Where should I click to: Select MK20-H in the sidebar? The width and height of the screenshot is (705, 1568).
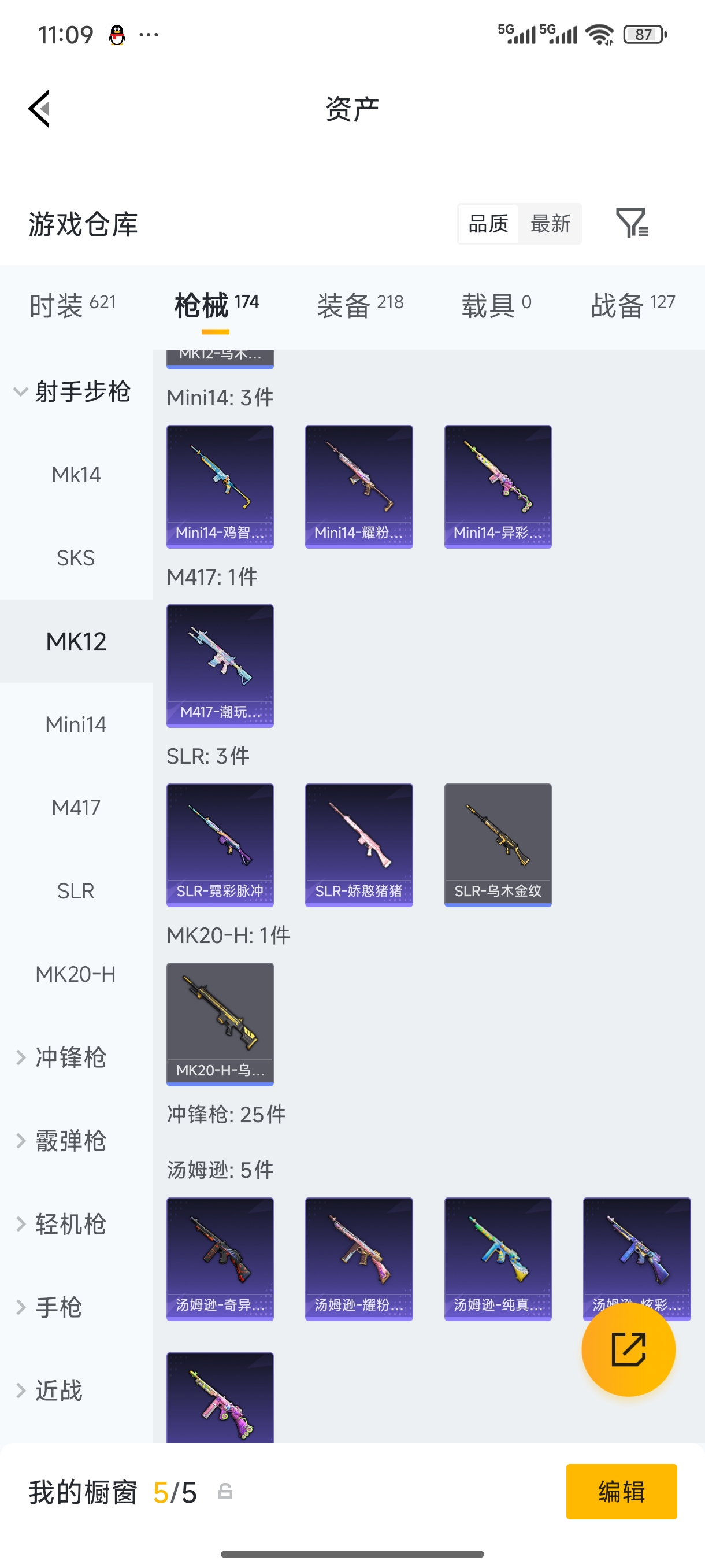76,974
